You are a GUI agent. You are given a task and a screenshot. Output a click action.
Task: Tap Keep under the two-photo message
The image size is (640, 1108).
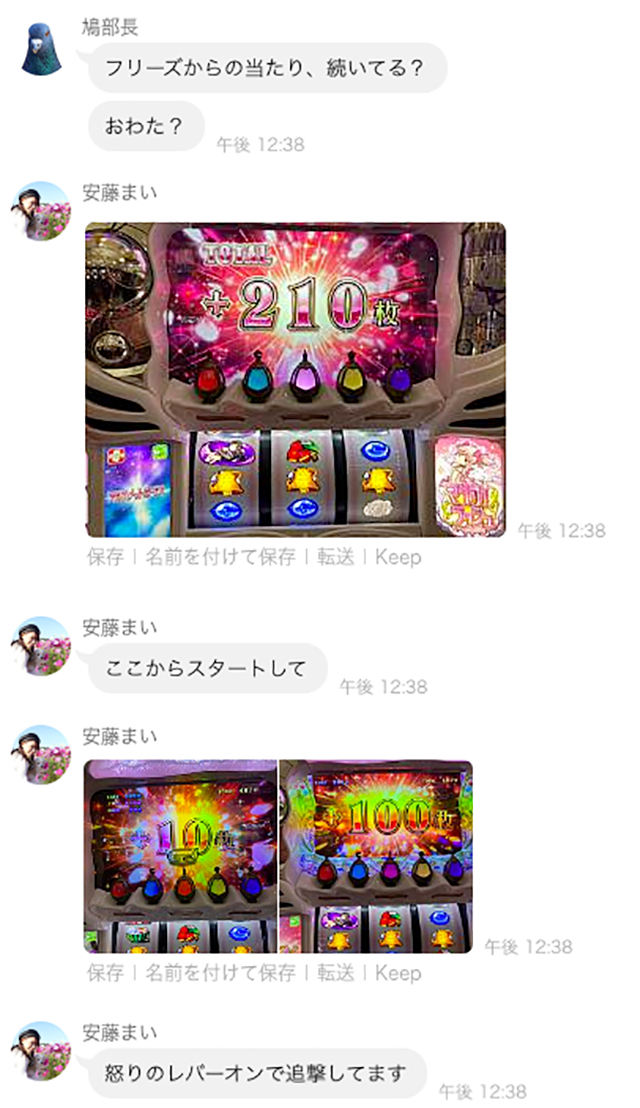pyautogui.click(x=398, y=972)
